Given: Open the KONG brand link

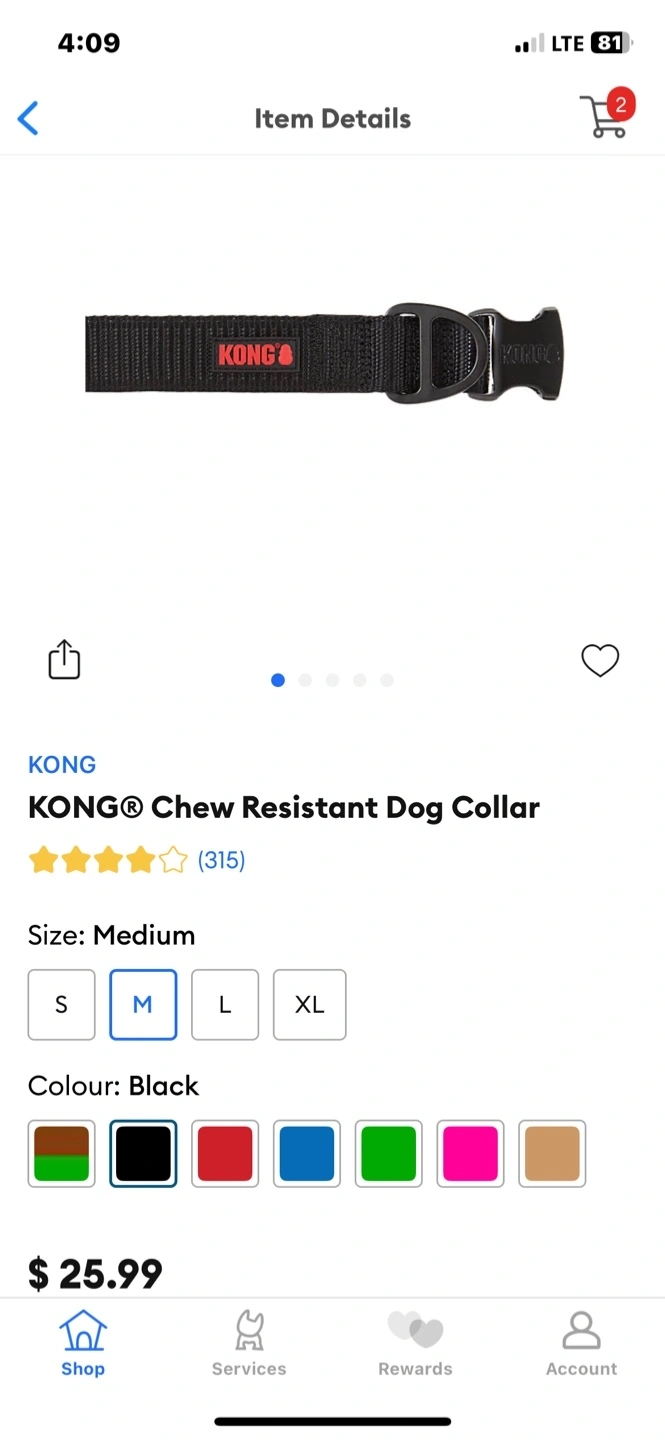Looking at the screenshot, I should [62, 765].
